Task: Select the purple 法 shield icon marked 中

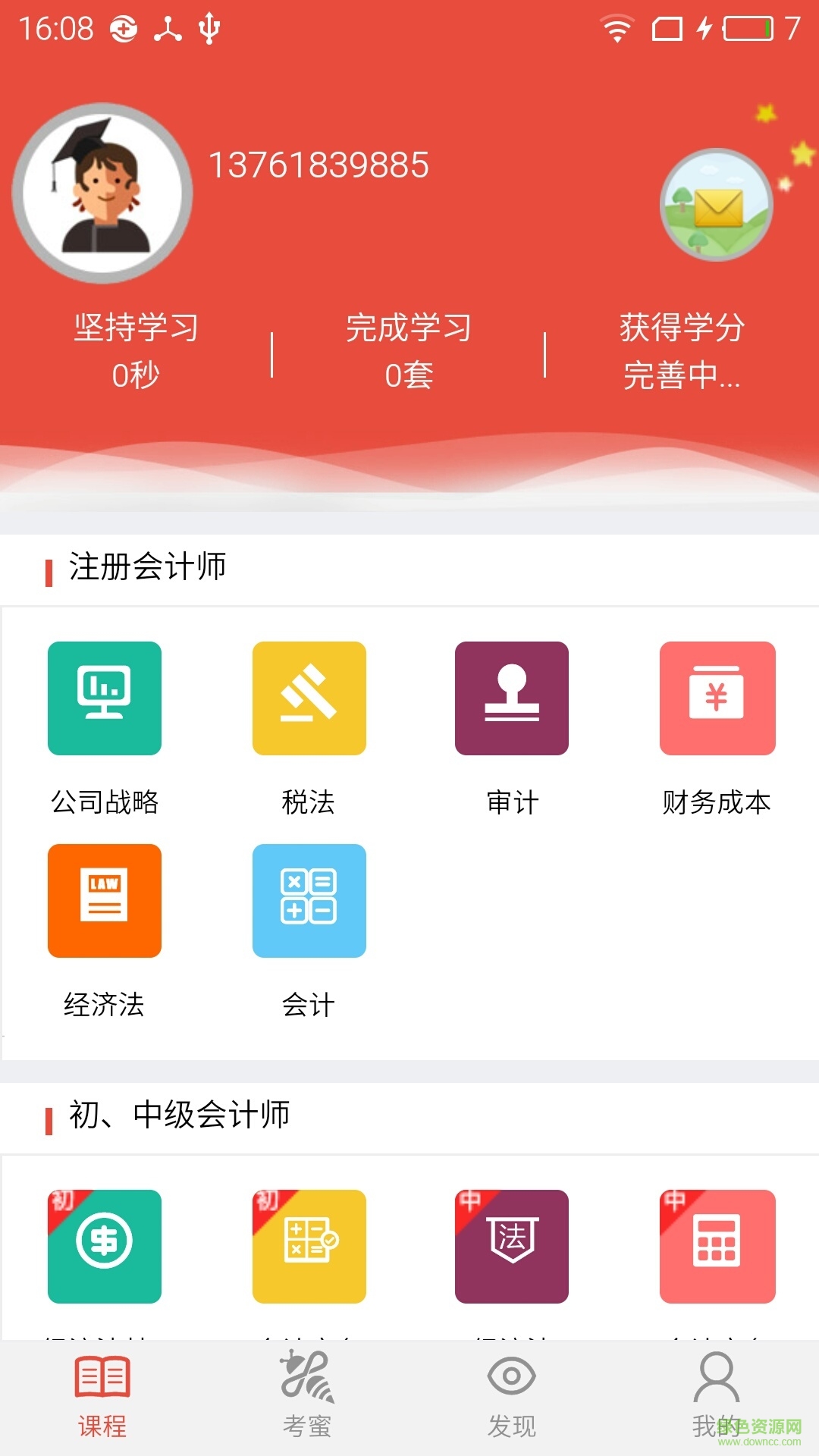Action: (513, 1246)
